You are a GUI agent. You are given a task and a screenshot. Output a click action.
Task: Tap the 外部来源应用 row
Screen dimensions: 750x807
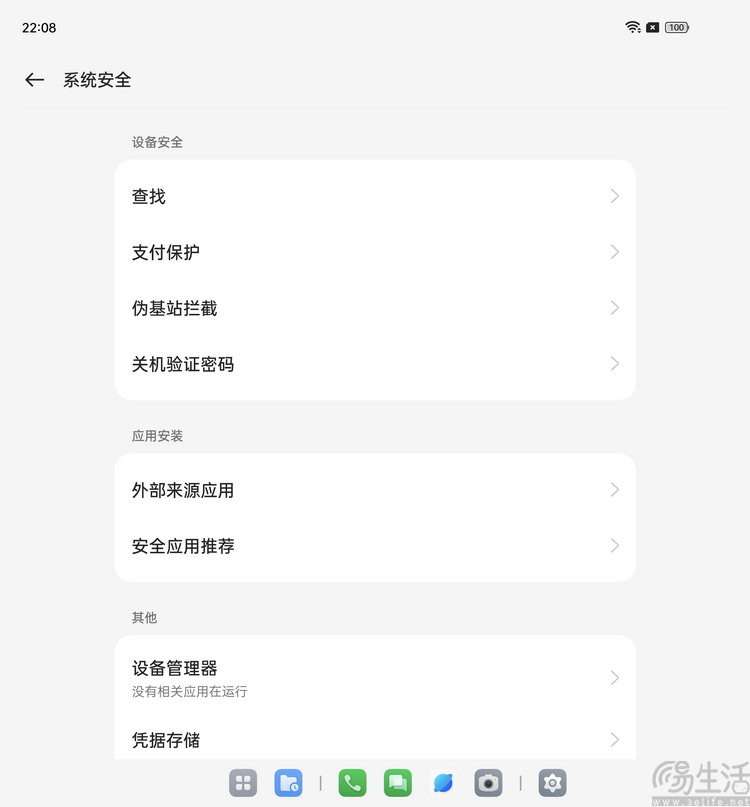click(375, 490)
